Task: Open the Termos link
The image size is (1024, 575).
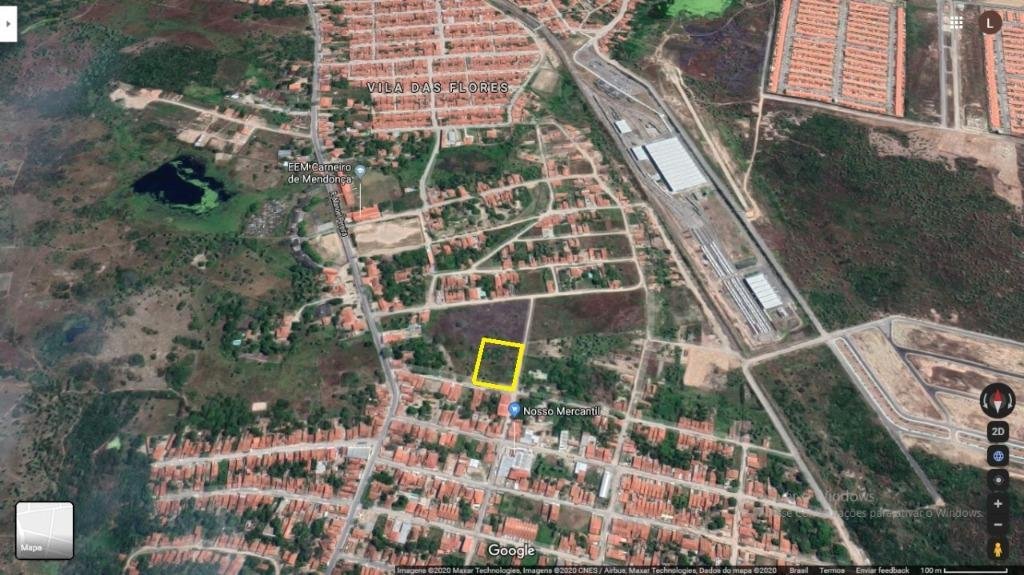Action: click(832, 570)
